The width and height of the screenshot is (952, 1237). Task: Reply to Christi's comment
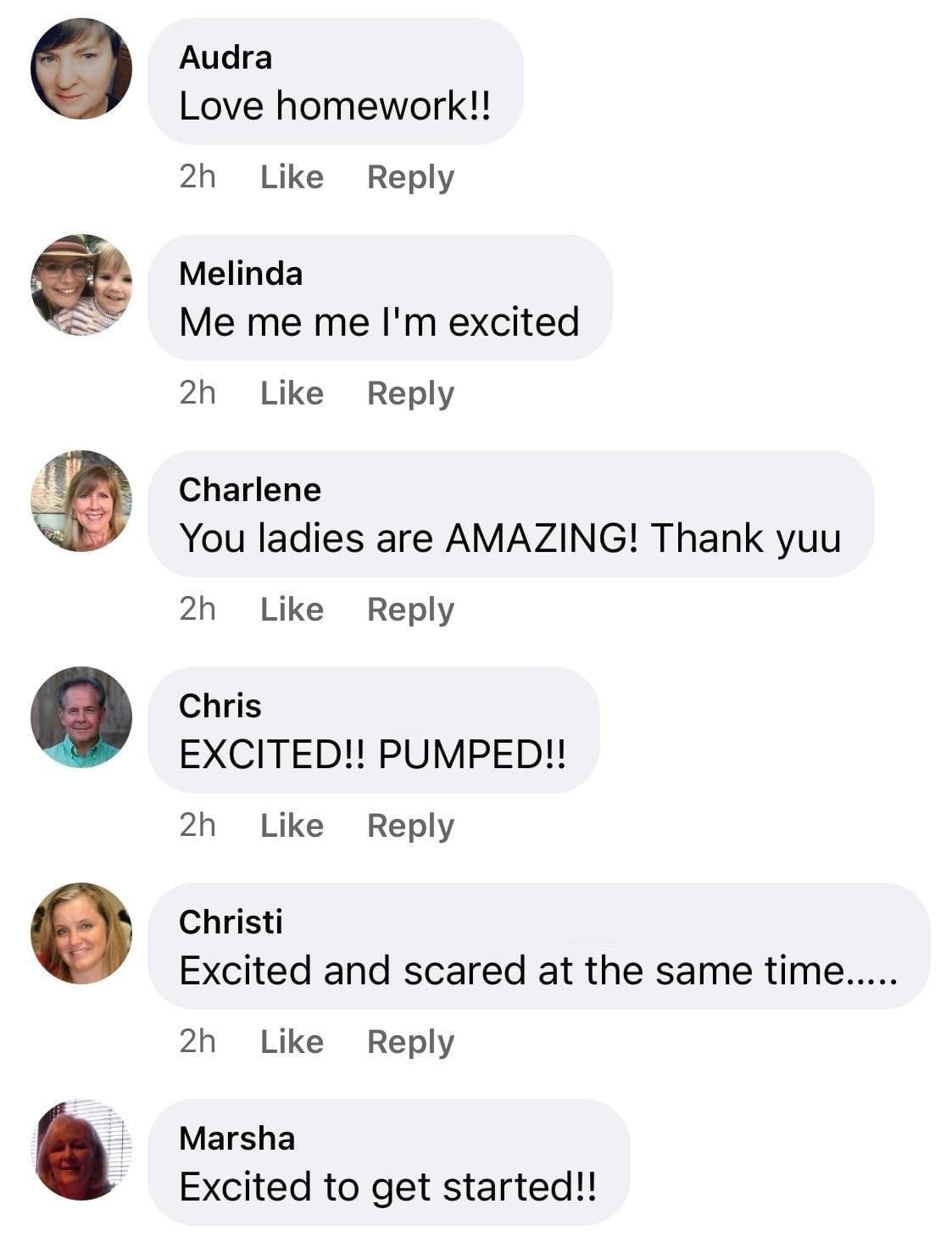pyautogui.click(x=410, y=1042)
